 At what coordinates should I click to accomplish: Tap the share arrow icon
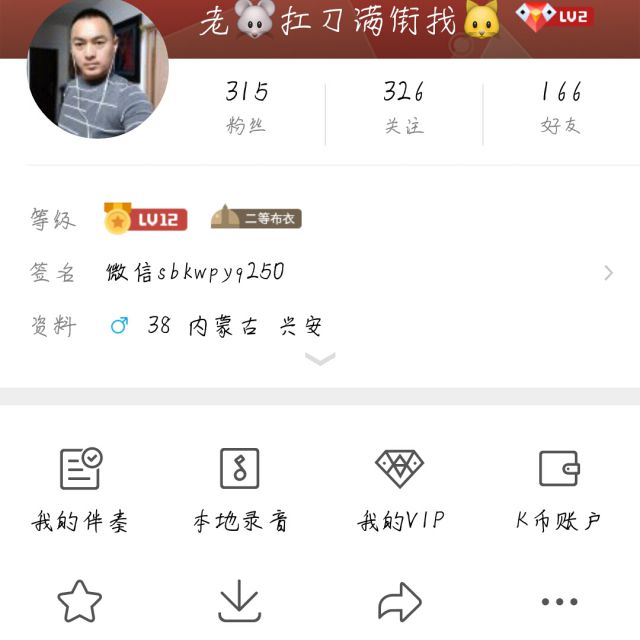(400, 601)
